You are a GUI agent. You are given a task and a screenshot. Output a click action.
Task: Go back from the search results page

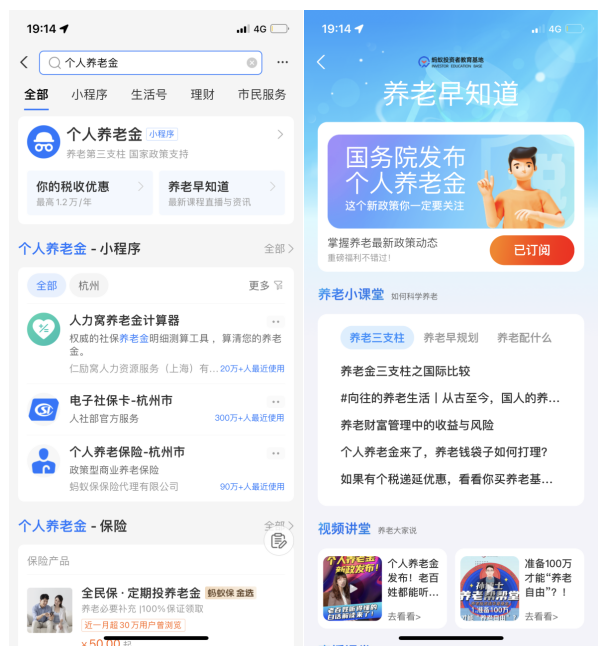tap(24, 62)
